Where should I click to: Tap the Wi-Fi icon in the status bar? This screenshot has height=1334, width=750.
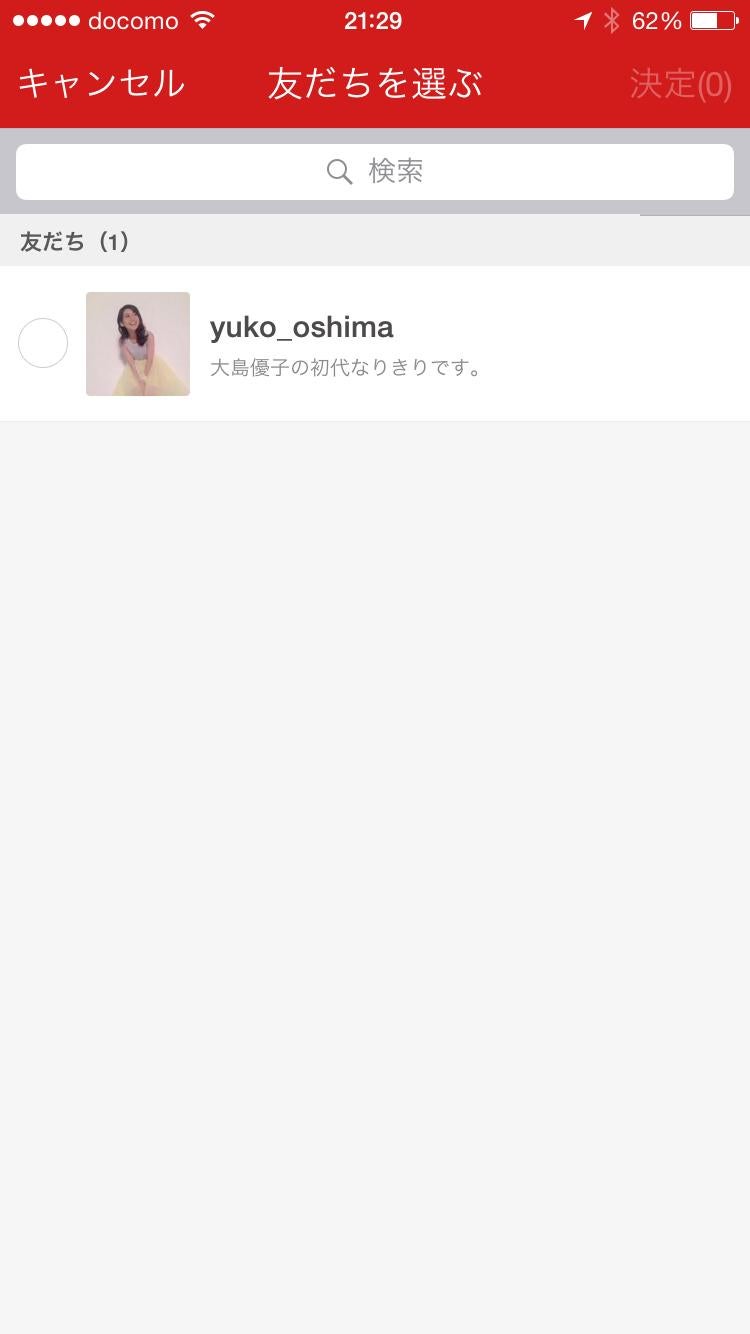tap(199, 19)
